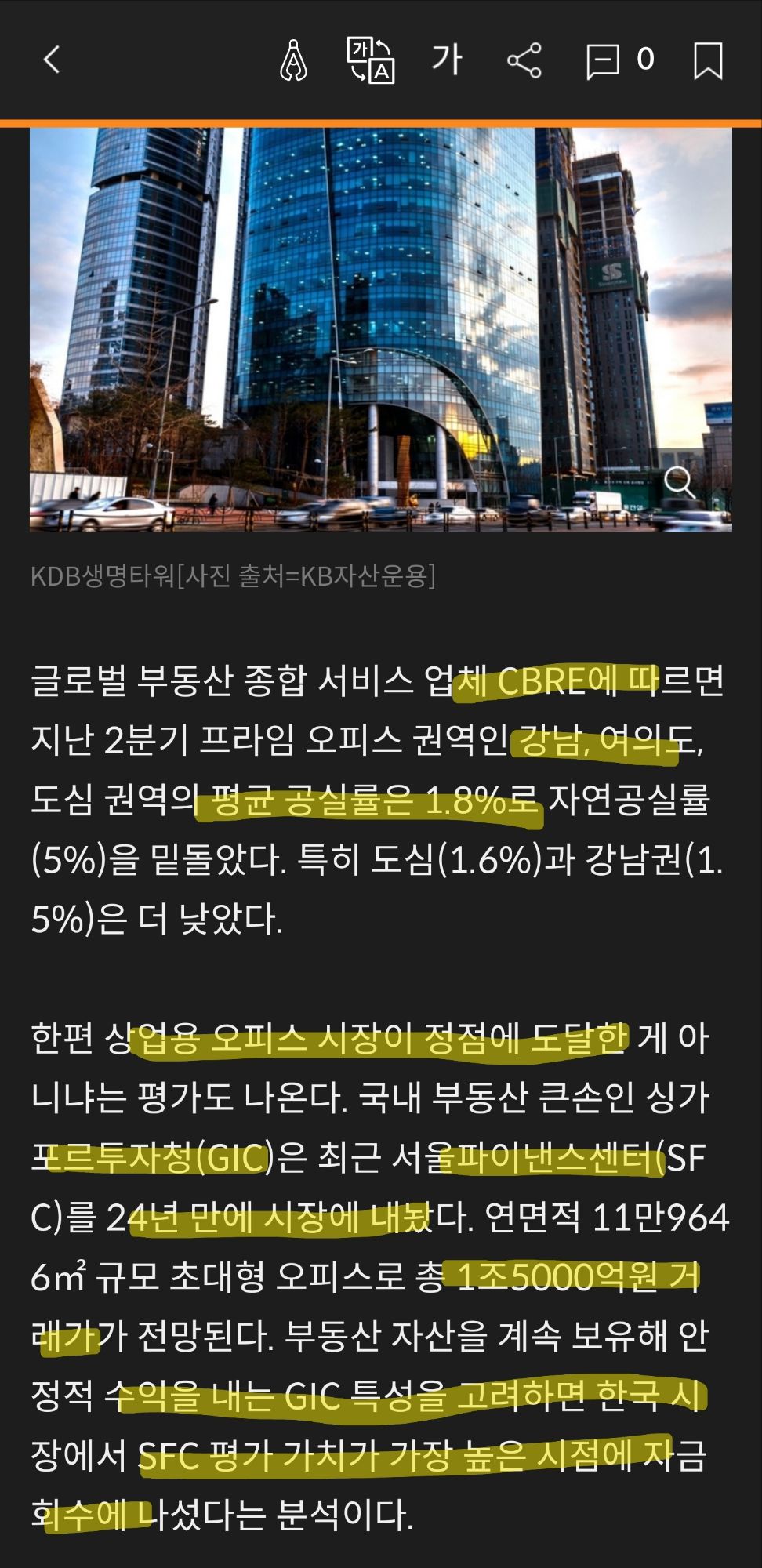Viewport: 762px width, 1568px height.
Task: Change the article font size
Action: [447, 60]
